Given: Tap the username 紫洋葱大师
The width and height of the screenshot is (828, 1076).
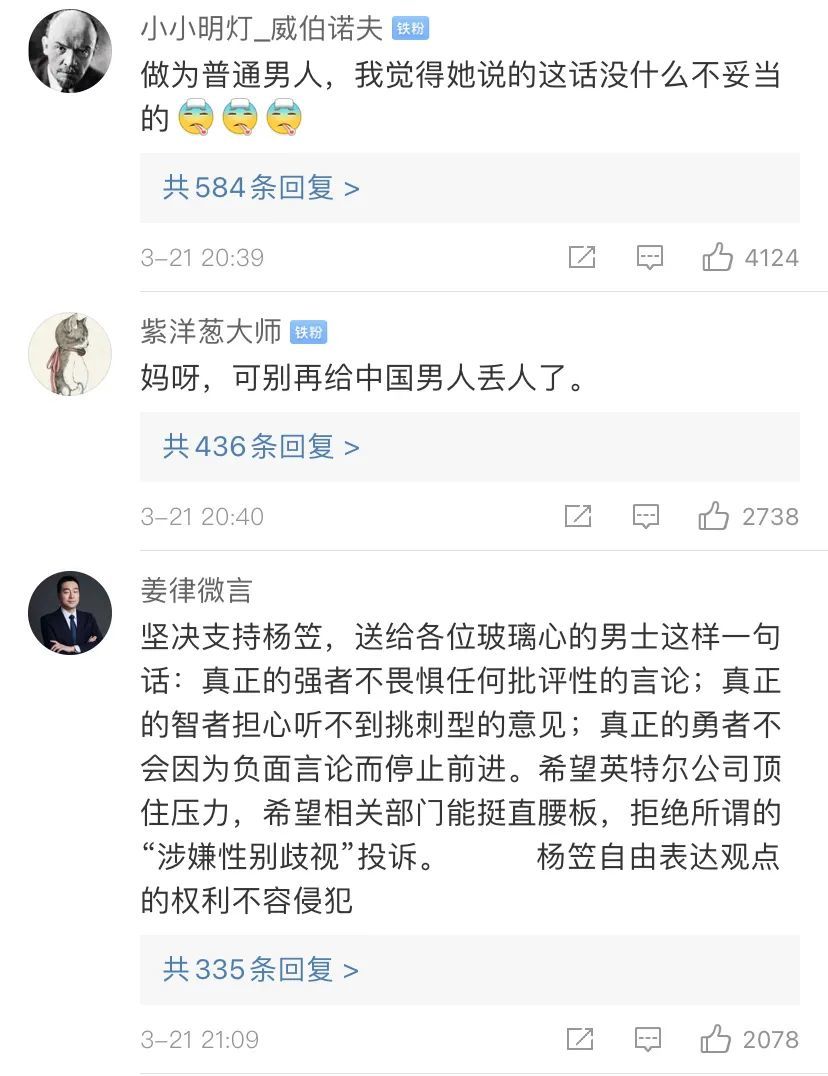Looking at the screenshot, I should pos(211,332).
